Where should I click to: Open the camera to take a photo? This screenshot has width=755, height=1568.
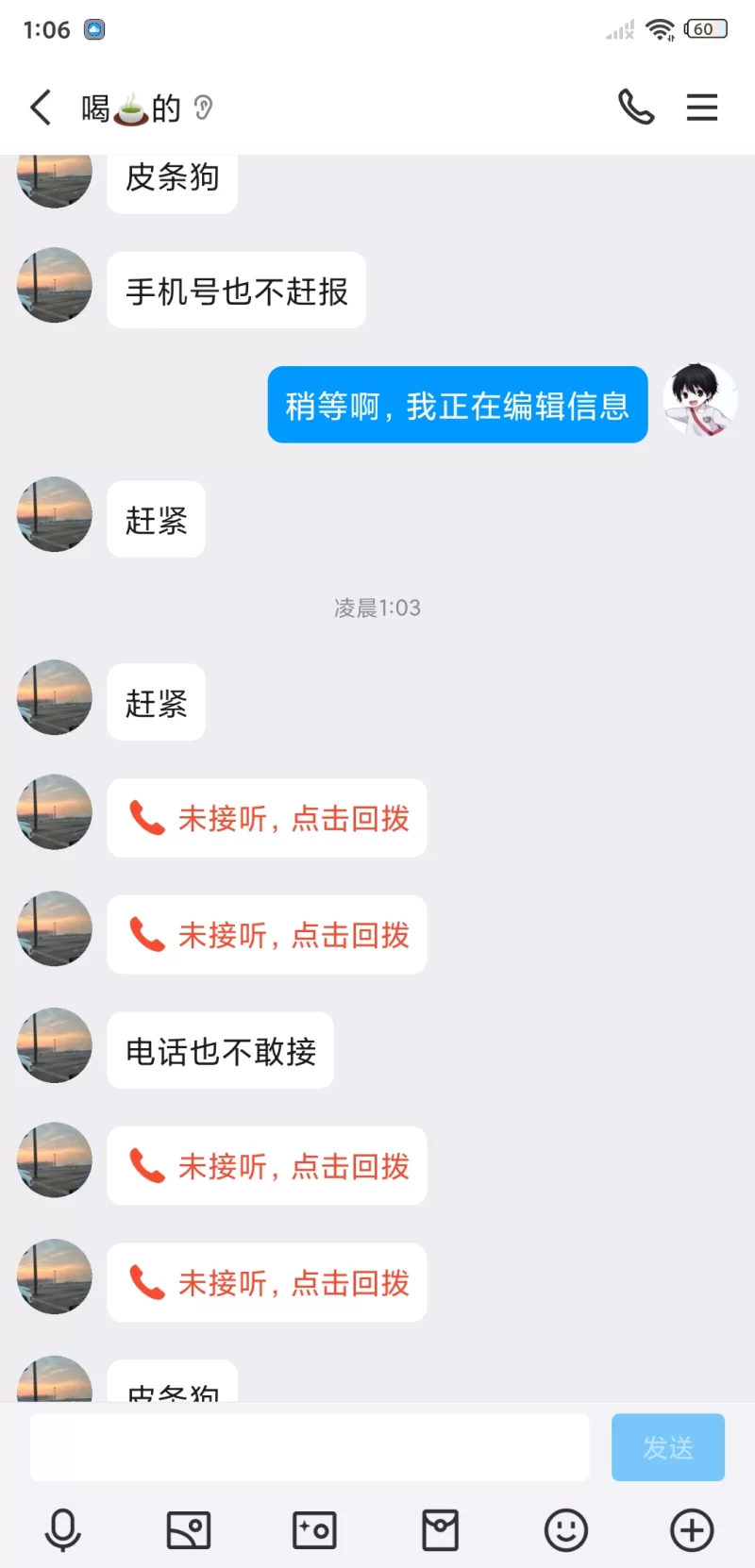[314, 1529]
